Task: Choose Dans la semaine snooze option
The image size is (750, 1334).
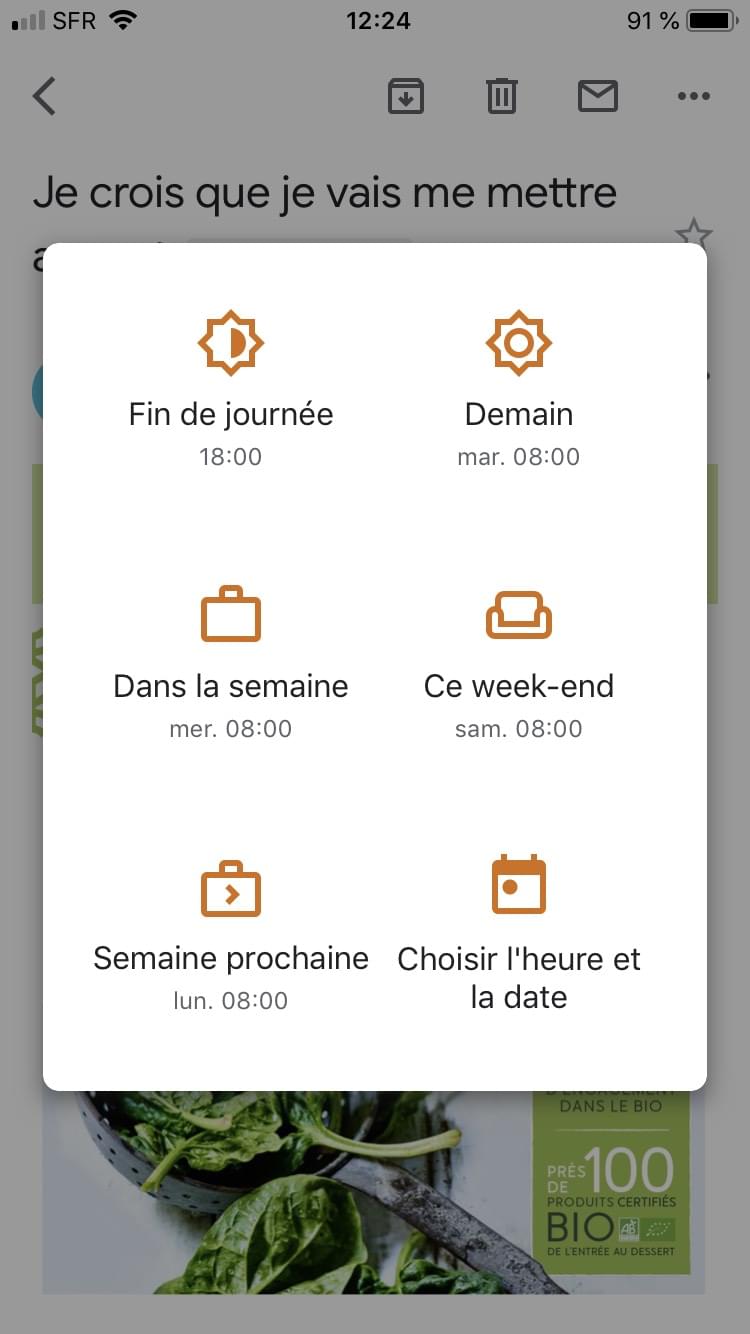Action: coord(231,662)
